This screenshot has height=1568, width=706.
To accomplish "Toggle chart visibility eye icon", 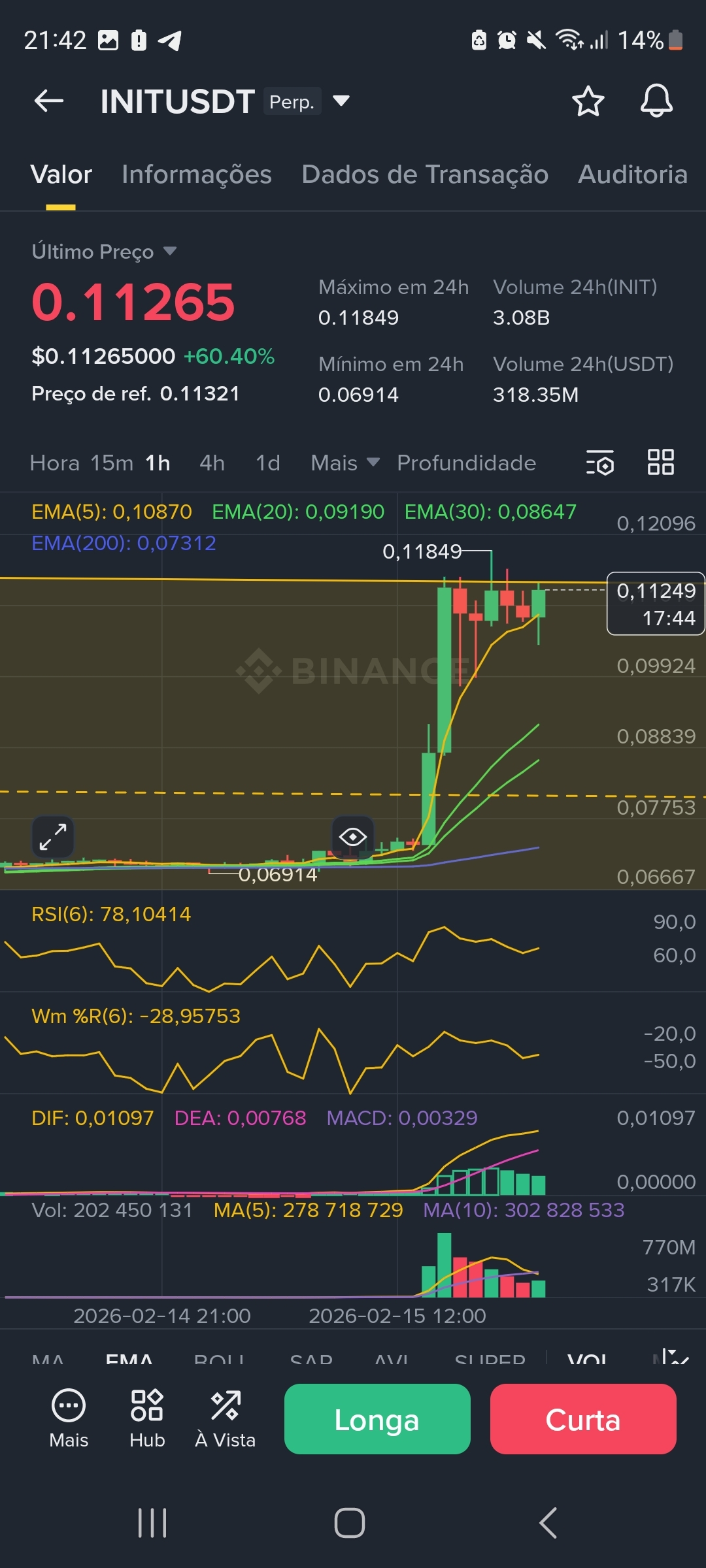I will point(353,837).
